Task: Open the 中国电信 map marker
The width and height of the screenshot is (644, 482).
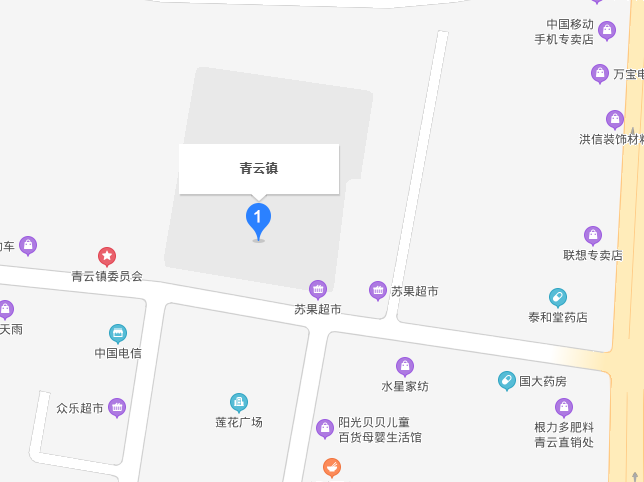Action: (118, 334)
